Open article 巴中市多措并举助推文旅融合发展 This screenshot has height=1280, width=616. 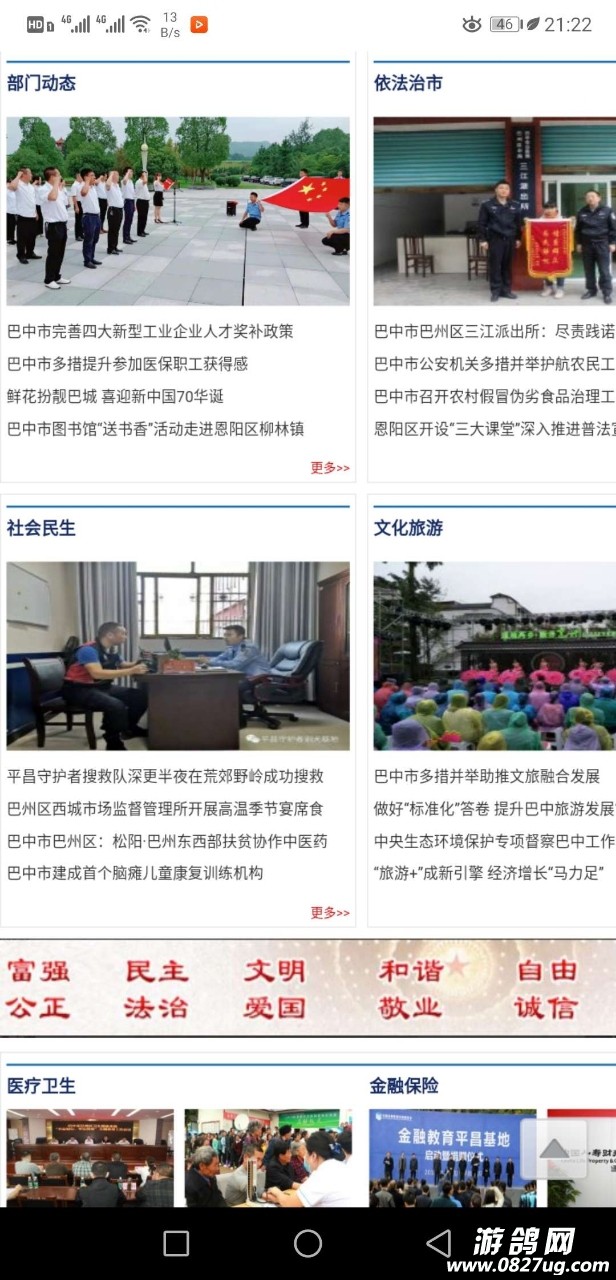click(487, 776)
